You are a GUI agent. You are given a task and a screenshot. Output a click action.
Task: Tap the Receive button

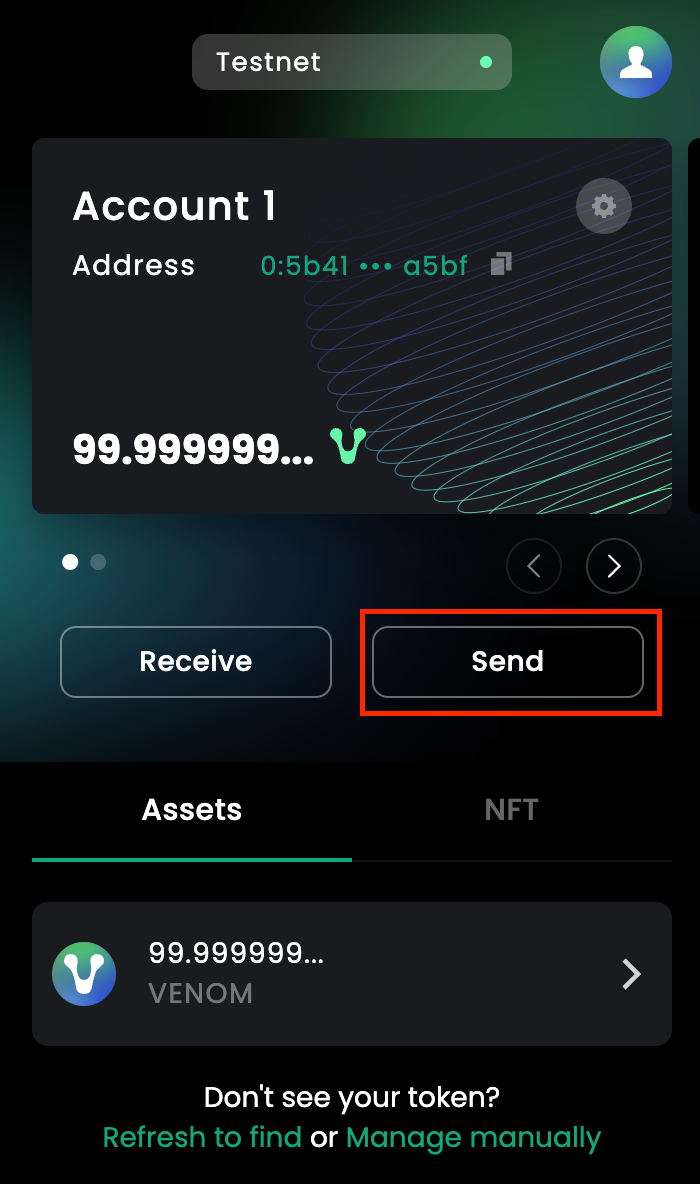[x=196, y=661]
